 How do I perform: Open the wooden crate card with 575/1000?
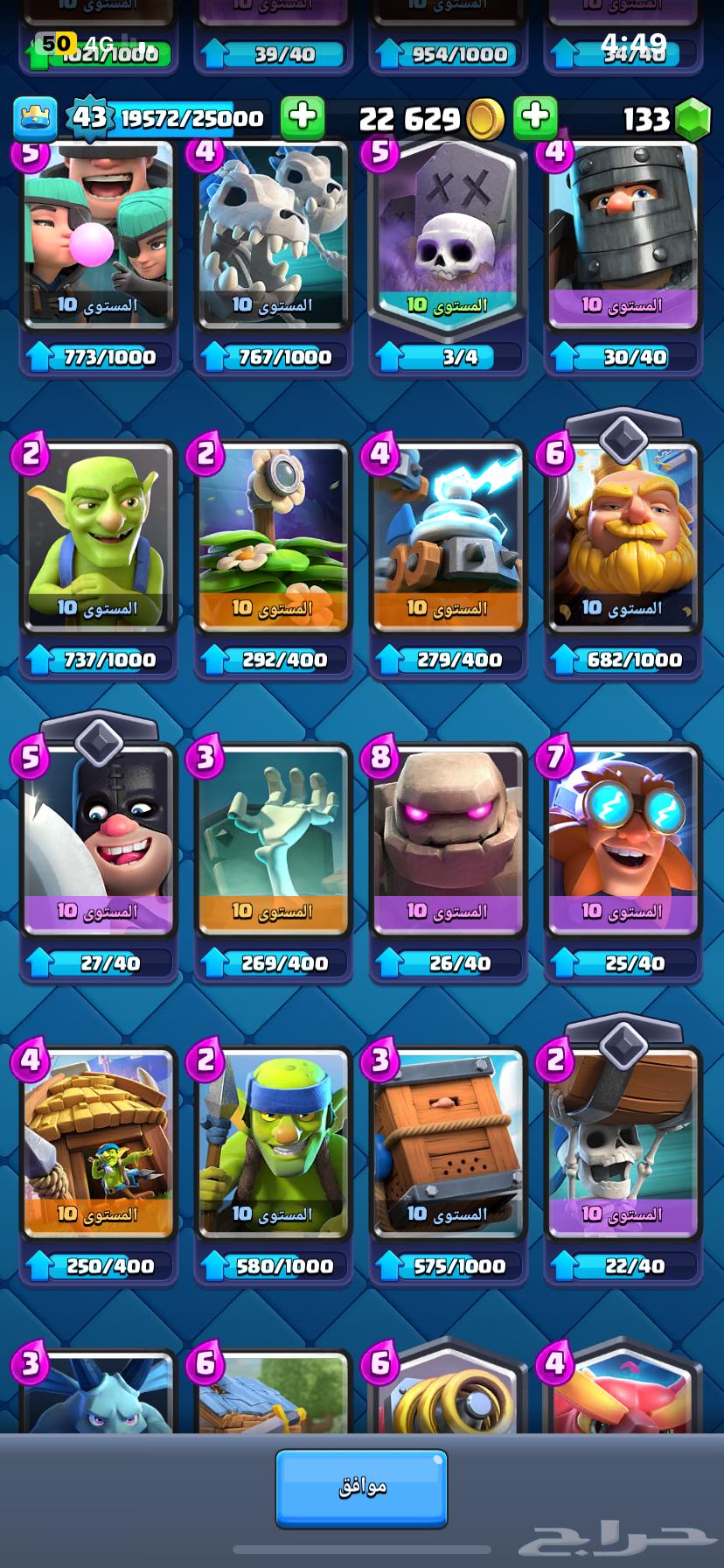click(448, 1144)
